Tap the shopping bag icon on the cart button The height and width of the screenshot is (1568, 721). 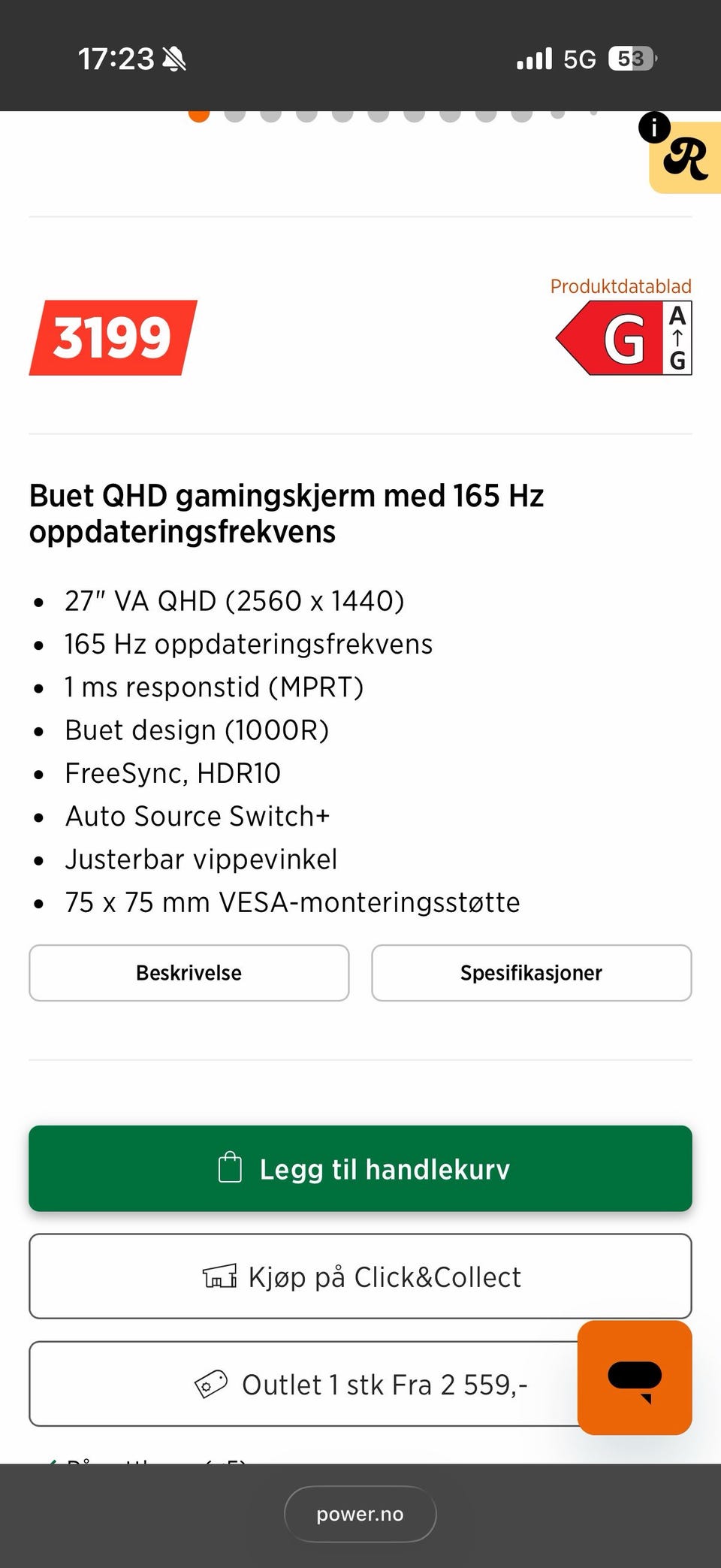(x=231, y=1168)
